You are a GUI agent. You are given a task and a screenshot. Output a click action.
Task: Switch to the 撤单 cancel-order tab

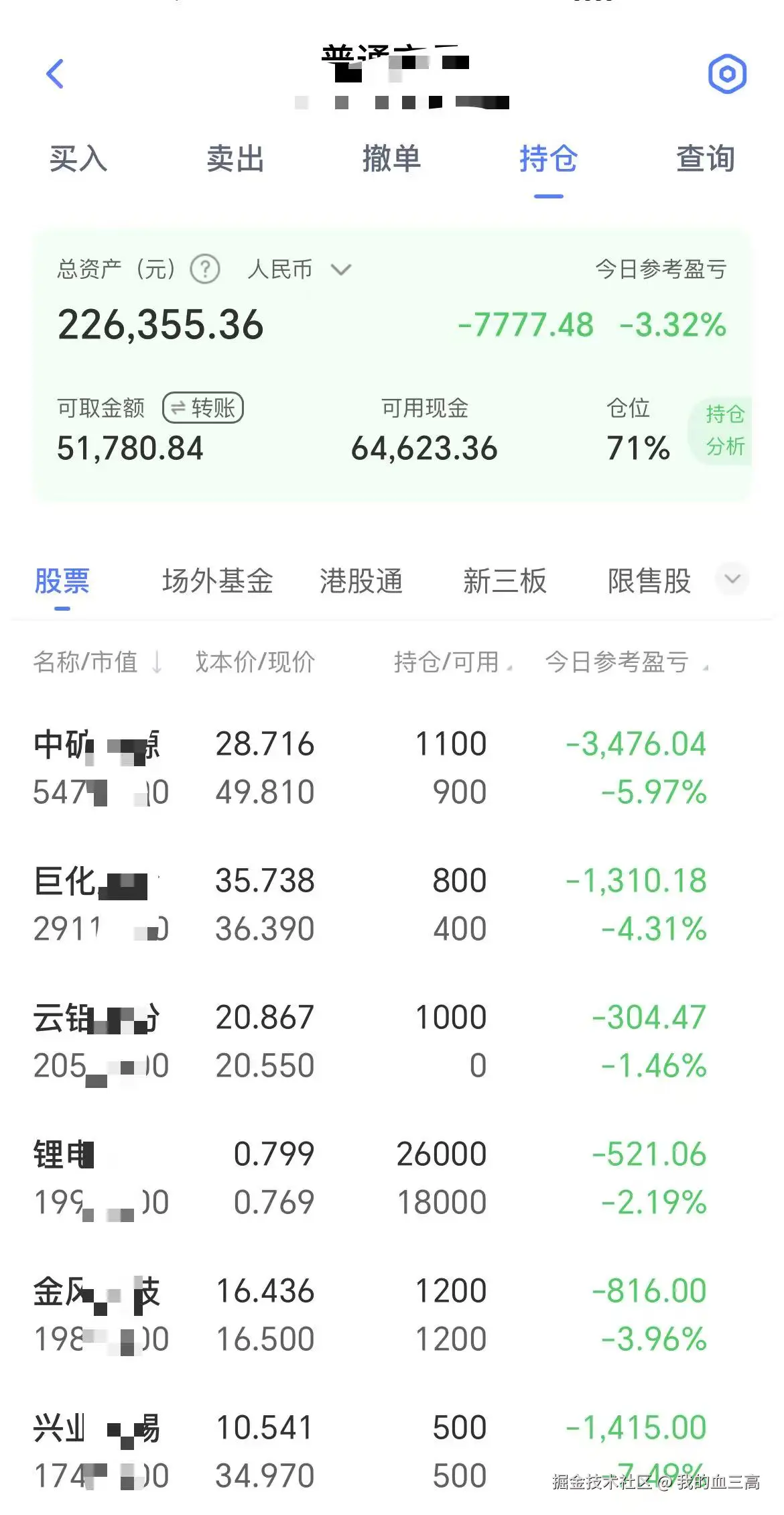[x=393, y=160]
